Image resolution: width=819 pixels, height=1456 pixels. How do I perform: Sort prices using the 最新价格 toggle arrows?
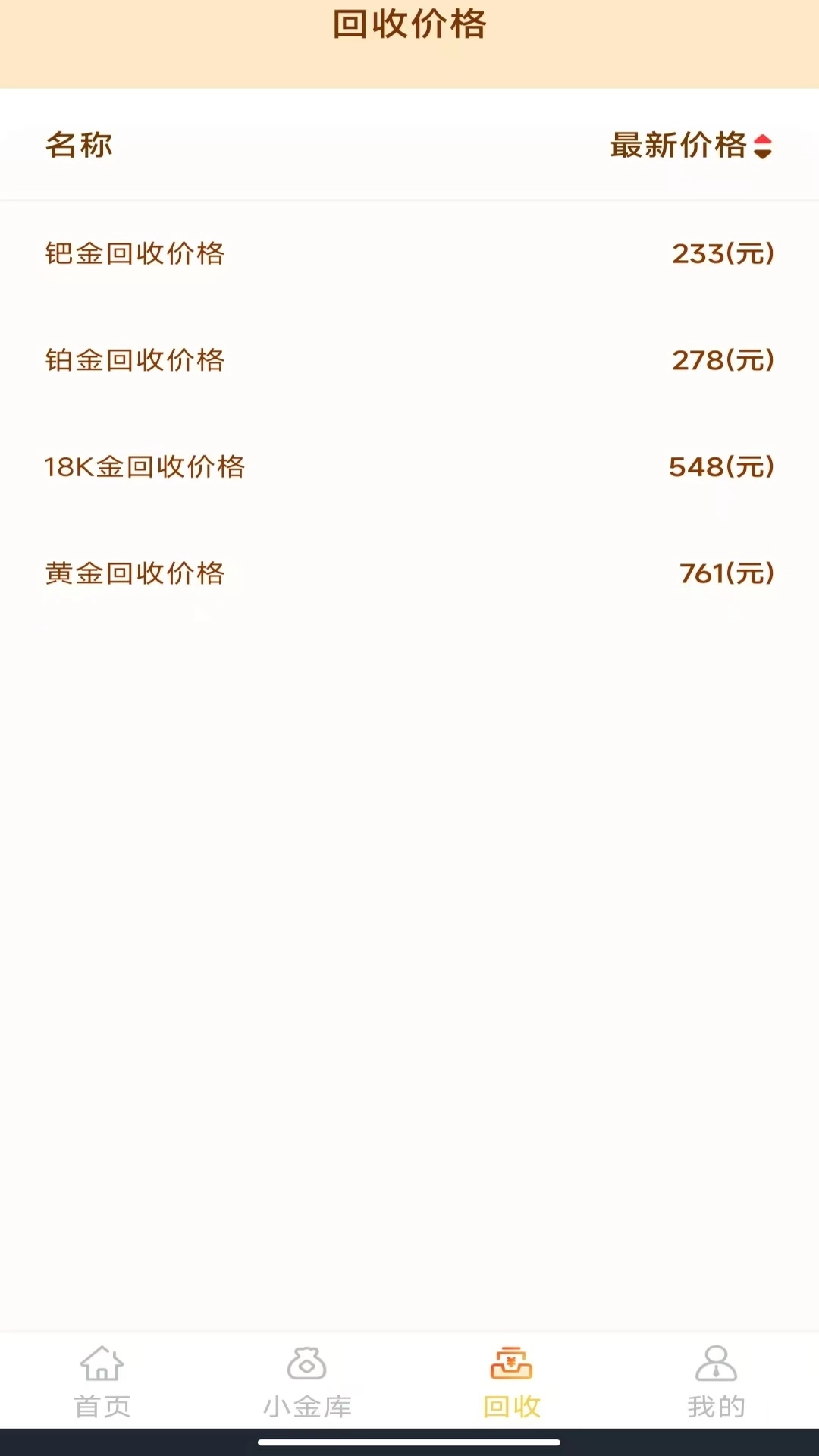pyautogui.click(x=764, y=146)
